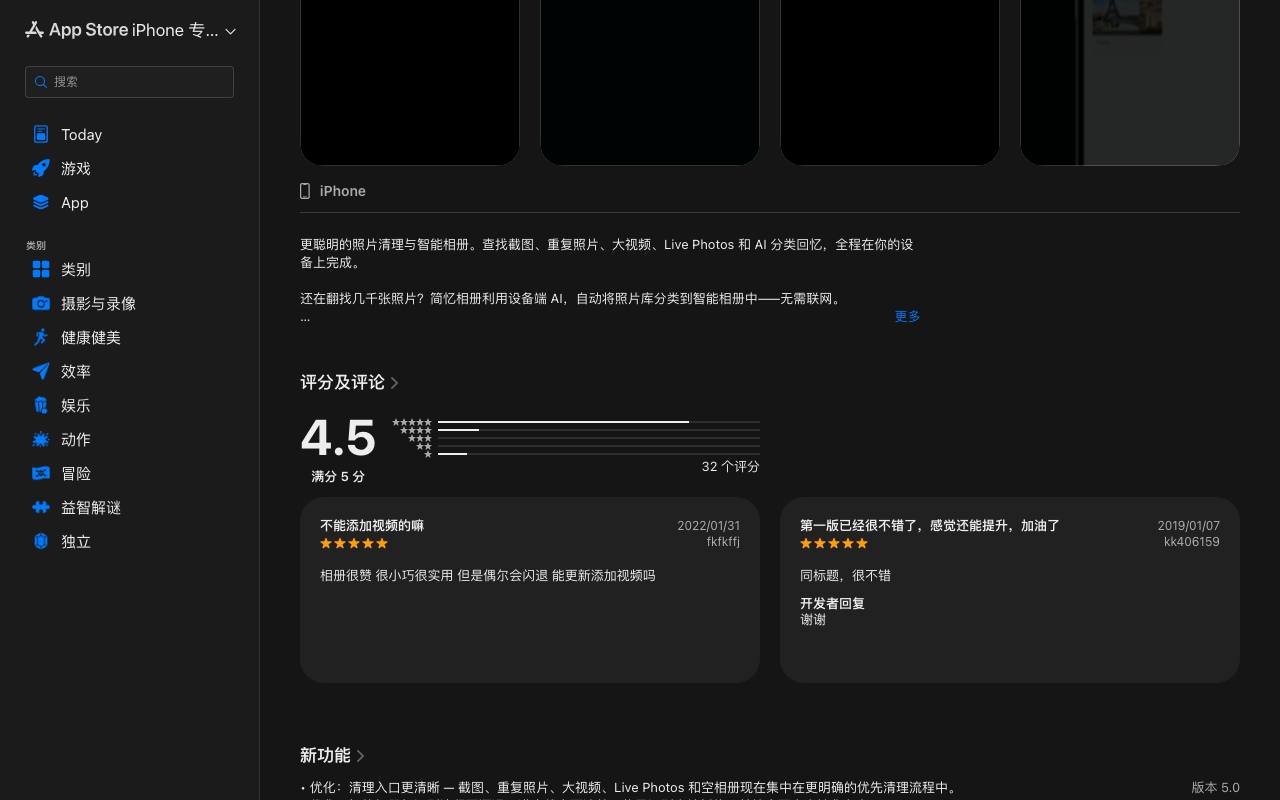The image size is (1280, 800).
Task: Expand the description with 更多
Action: point(907,317)
